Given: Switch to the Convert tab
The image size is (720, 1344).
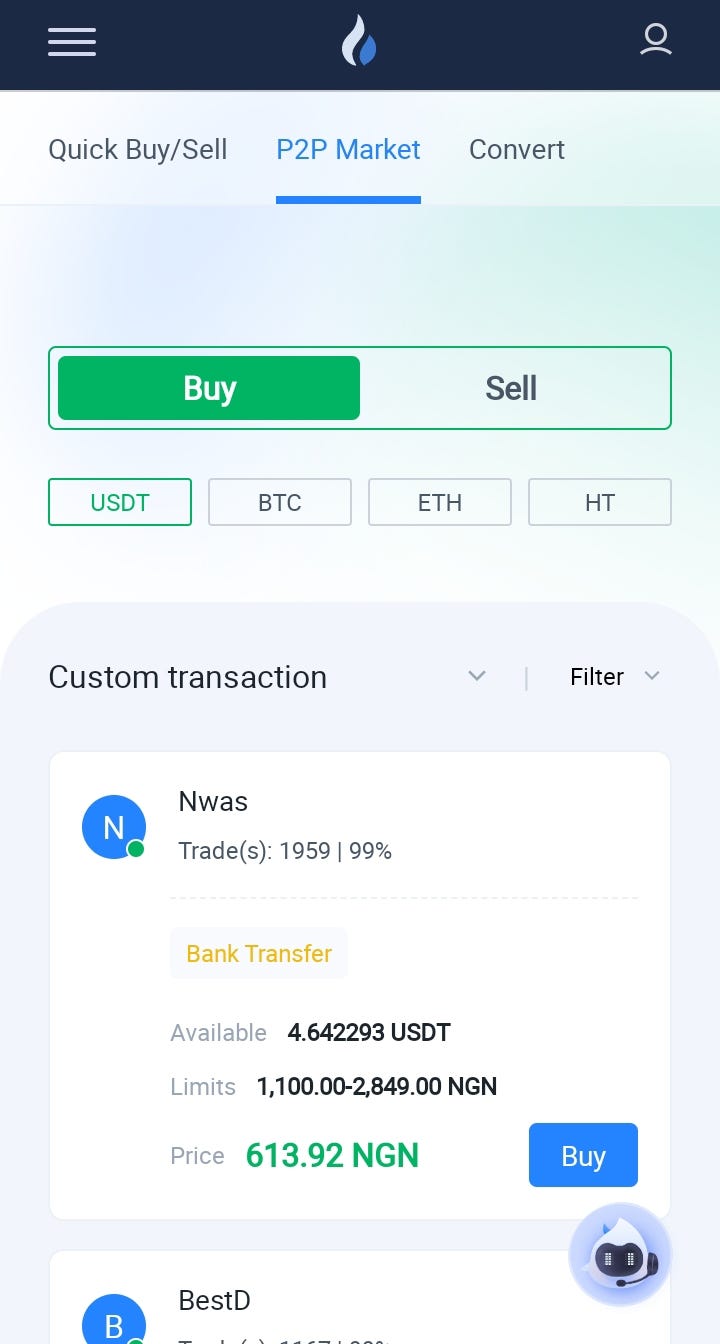Looking at the screenshot, I should (516, 149).
